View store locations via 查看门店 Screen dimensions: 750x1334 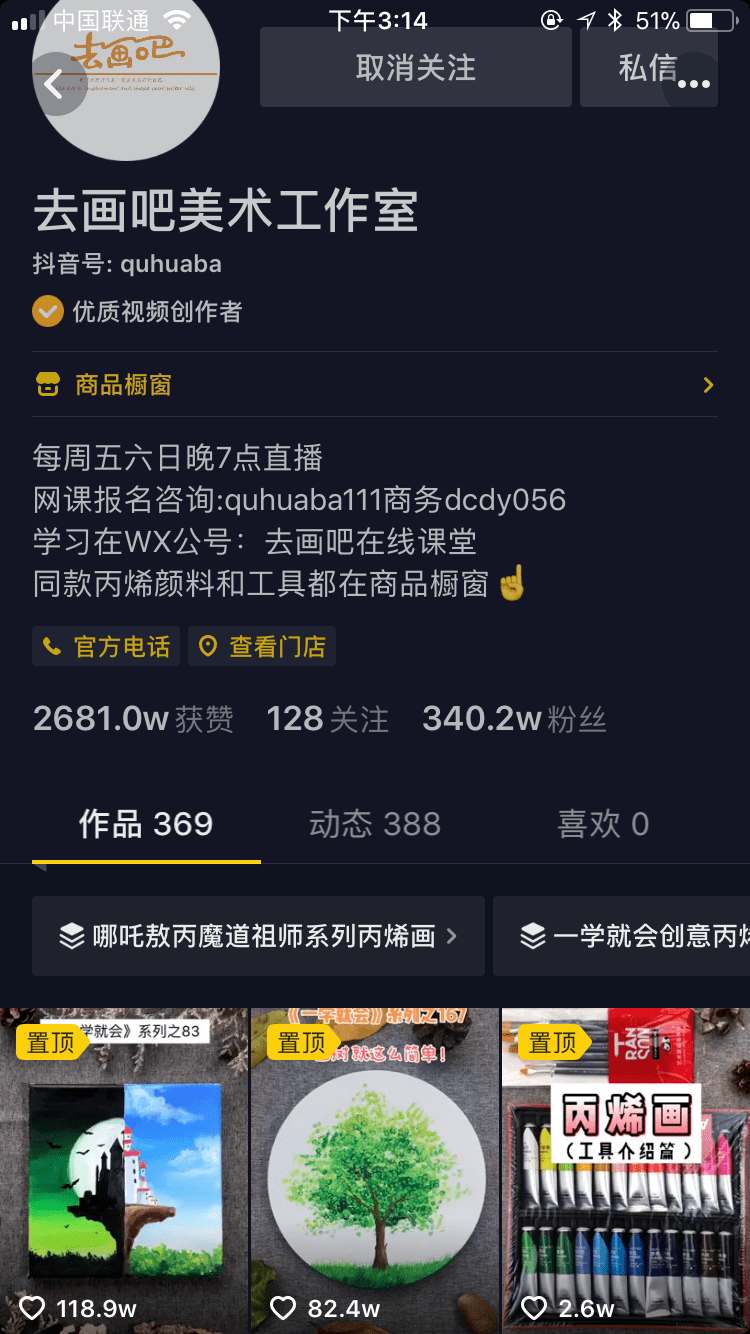pos(262,647)
